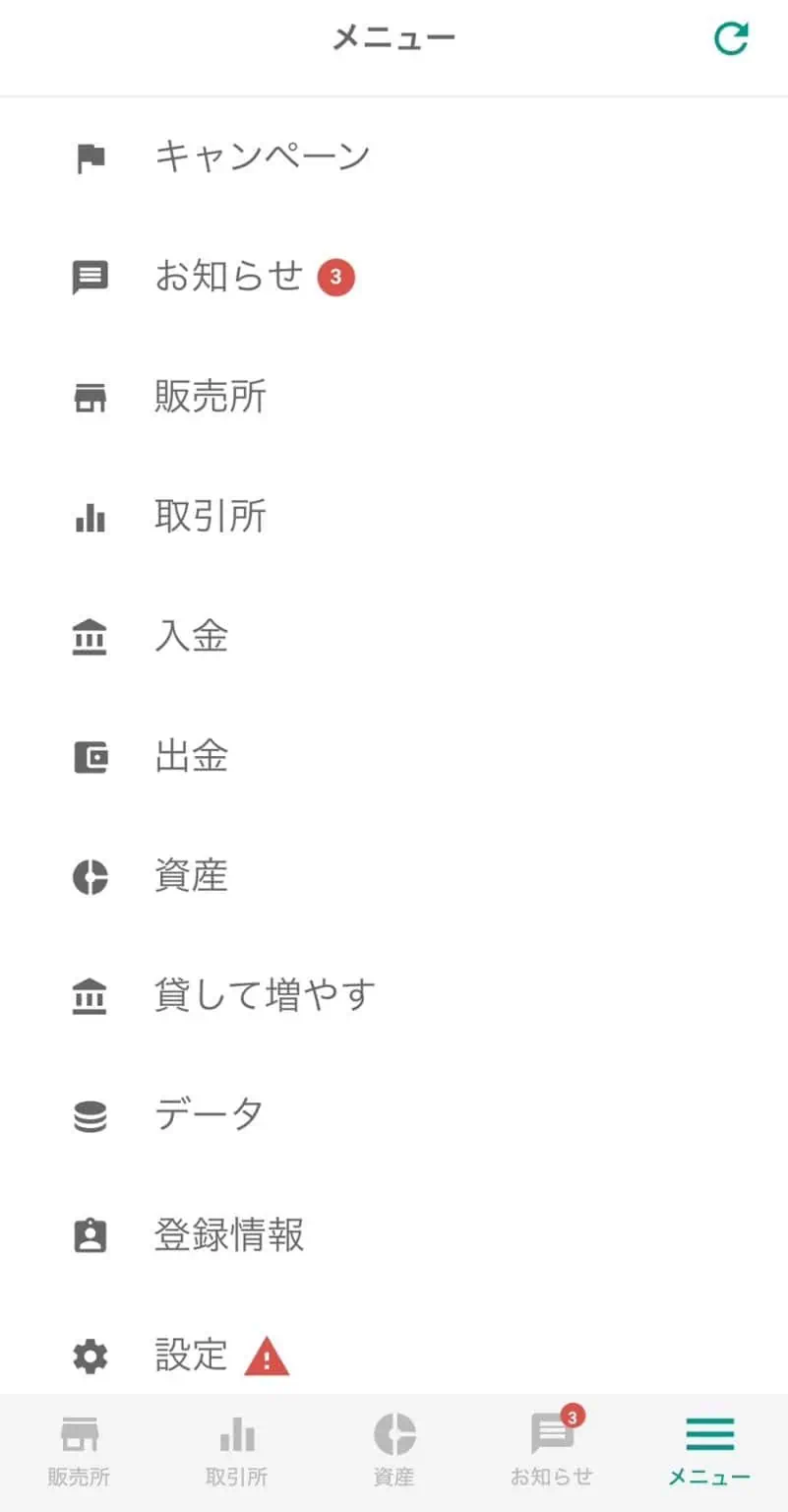Screen dimensions: 788x1512
Task: Refresh the menu screen
Action: point(731,39)
